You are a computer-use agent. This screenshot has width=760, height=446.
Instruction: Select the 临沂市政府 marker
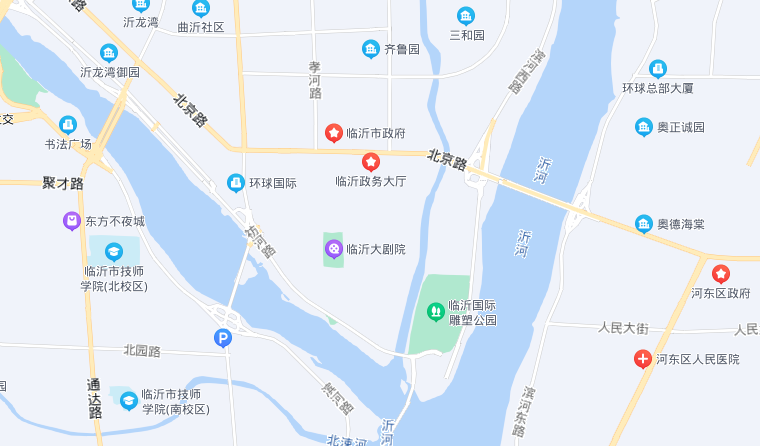tap(334, 133)
